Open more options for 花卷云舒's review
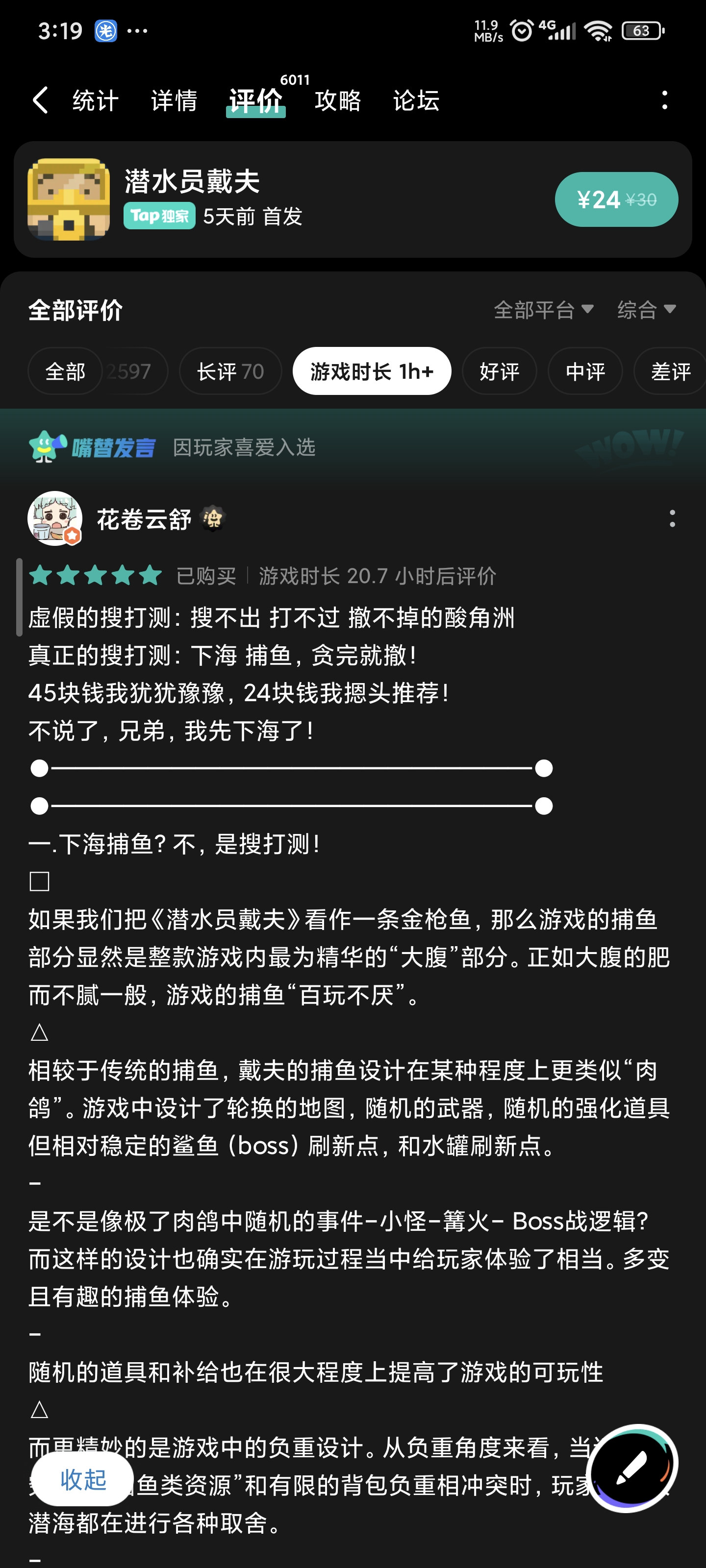Viewport: 706px width, 1568px height. coord(672,518)
